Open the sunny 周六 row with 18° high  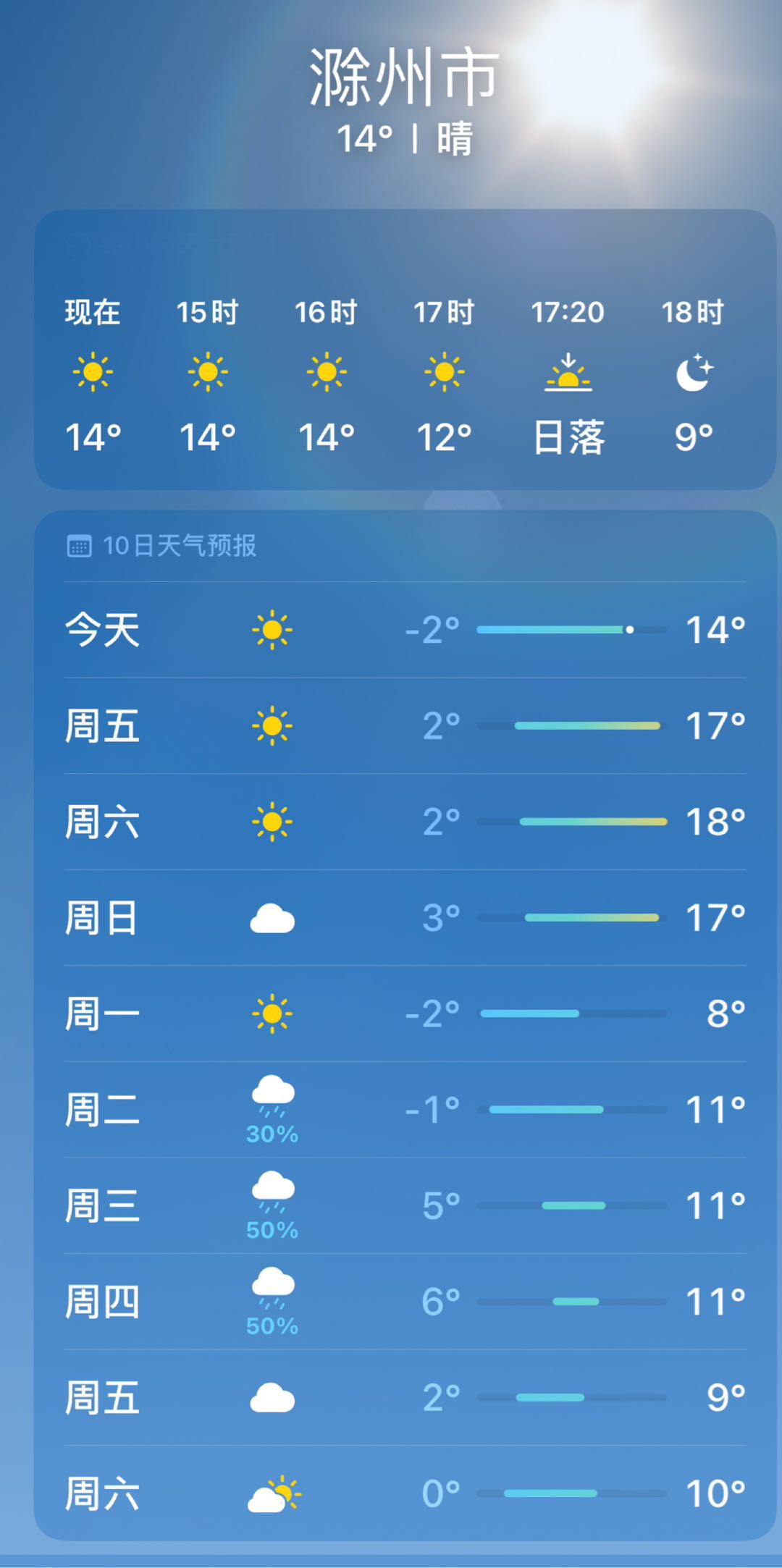pyautogui.click(x=404, y=822)
